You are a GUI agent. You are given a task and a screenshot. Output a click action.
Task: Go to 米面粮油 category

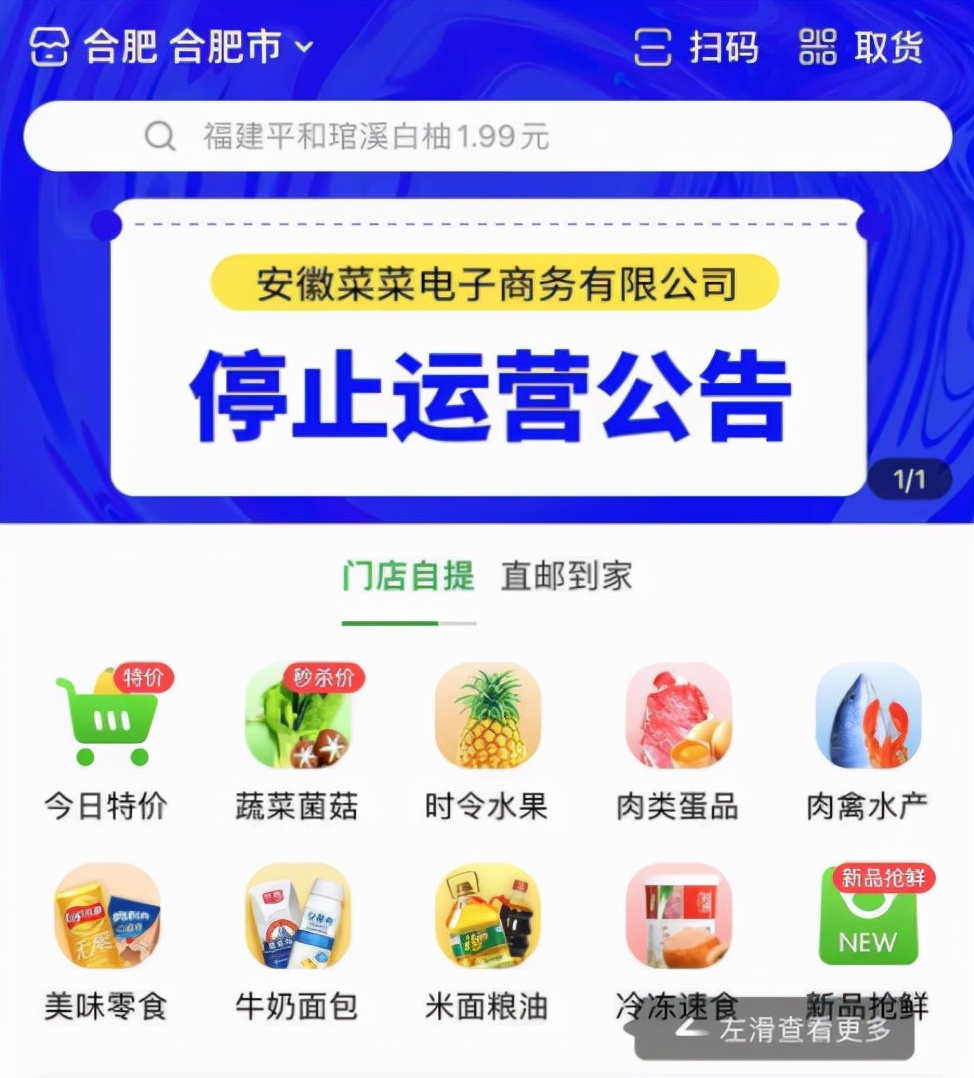[487, 940]
